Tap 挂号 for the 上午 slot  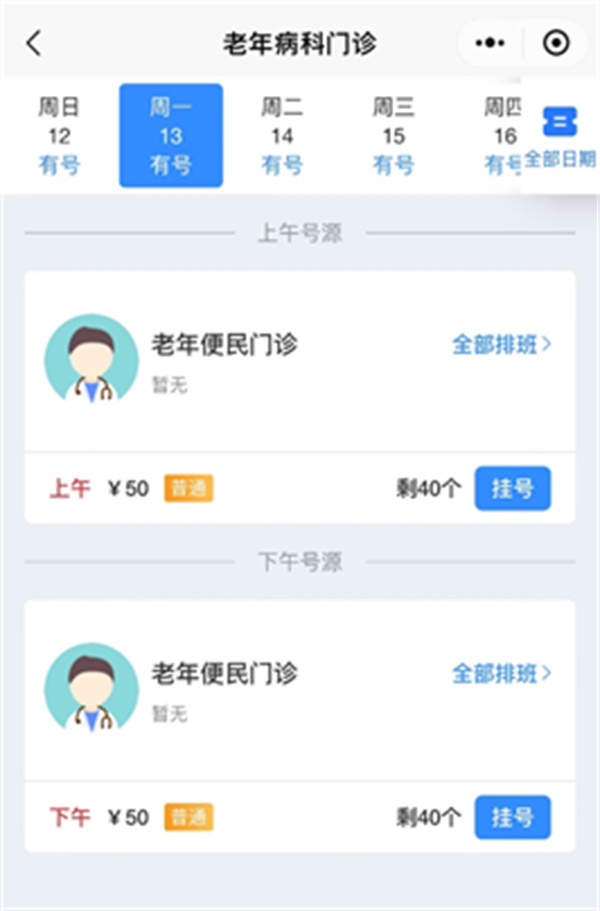(x=512, y=489)
